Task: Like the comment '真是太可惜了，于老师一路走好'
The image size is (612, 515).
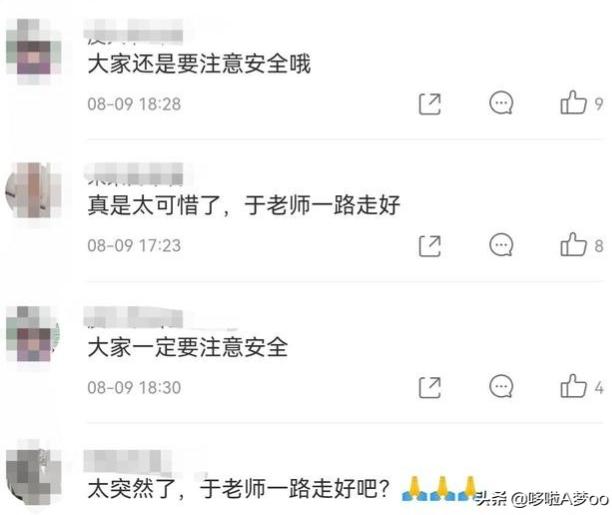Action: coord(573,245)
